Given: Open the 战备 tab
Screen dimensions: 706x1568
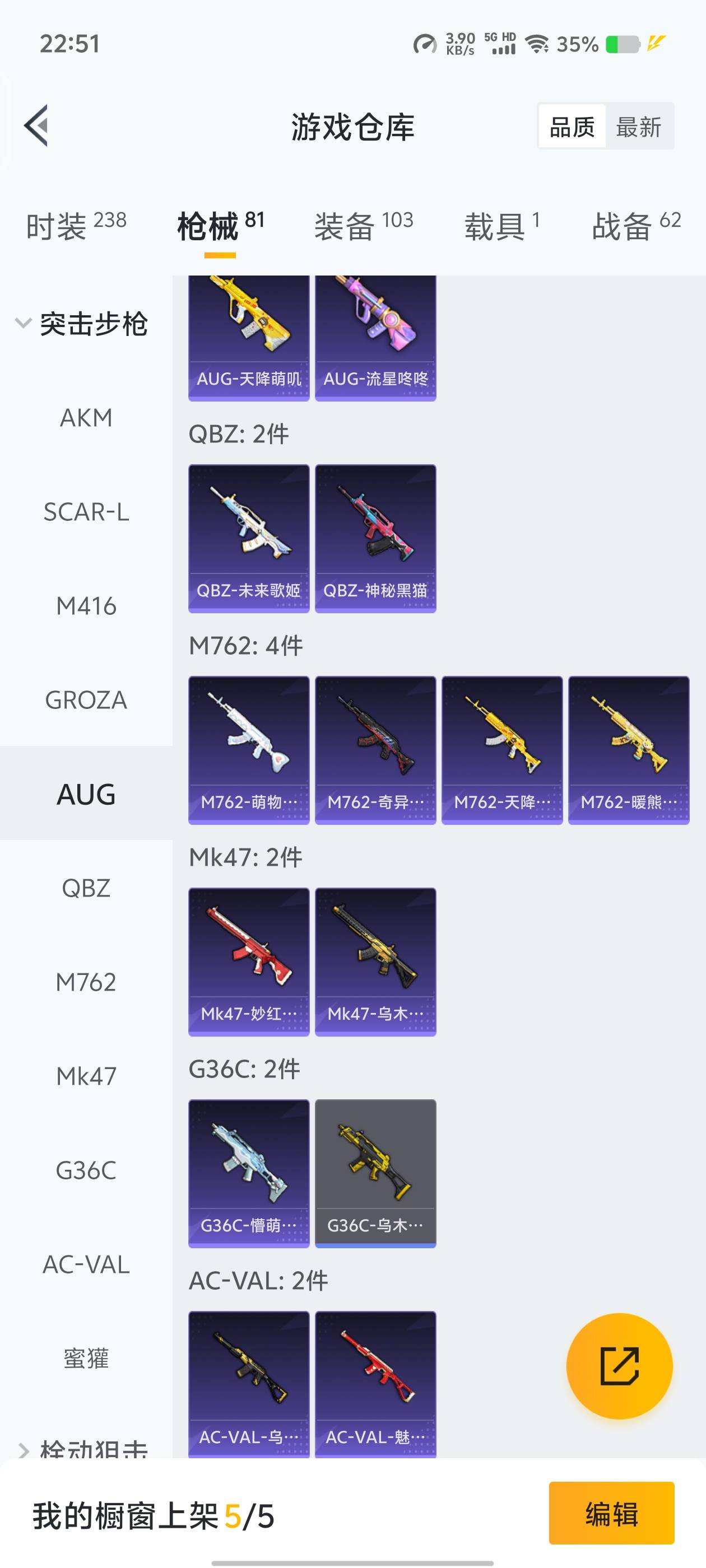Looking at the screenshot, I should pos(635,226).
